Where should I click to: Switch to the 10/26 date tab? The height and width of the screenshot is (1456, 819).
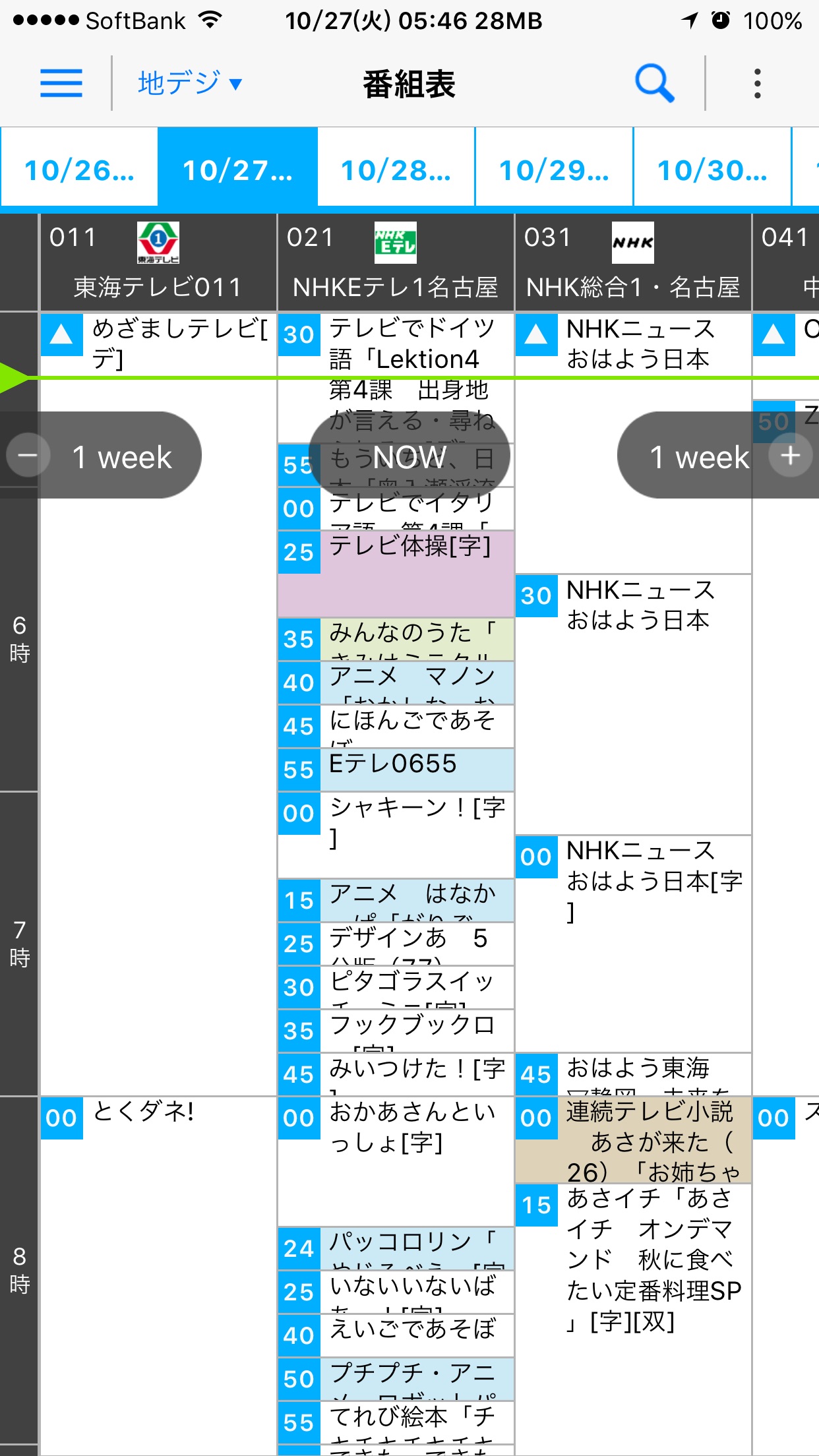pyautogui.click(x=79, y=170)
